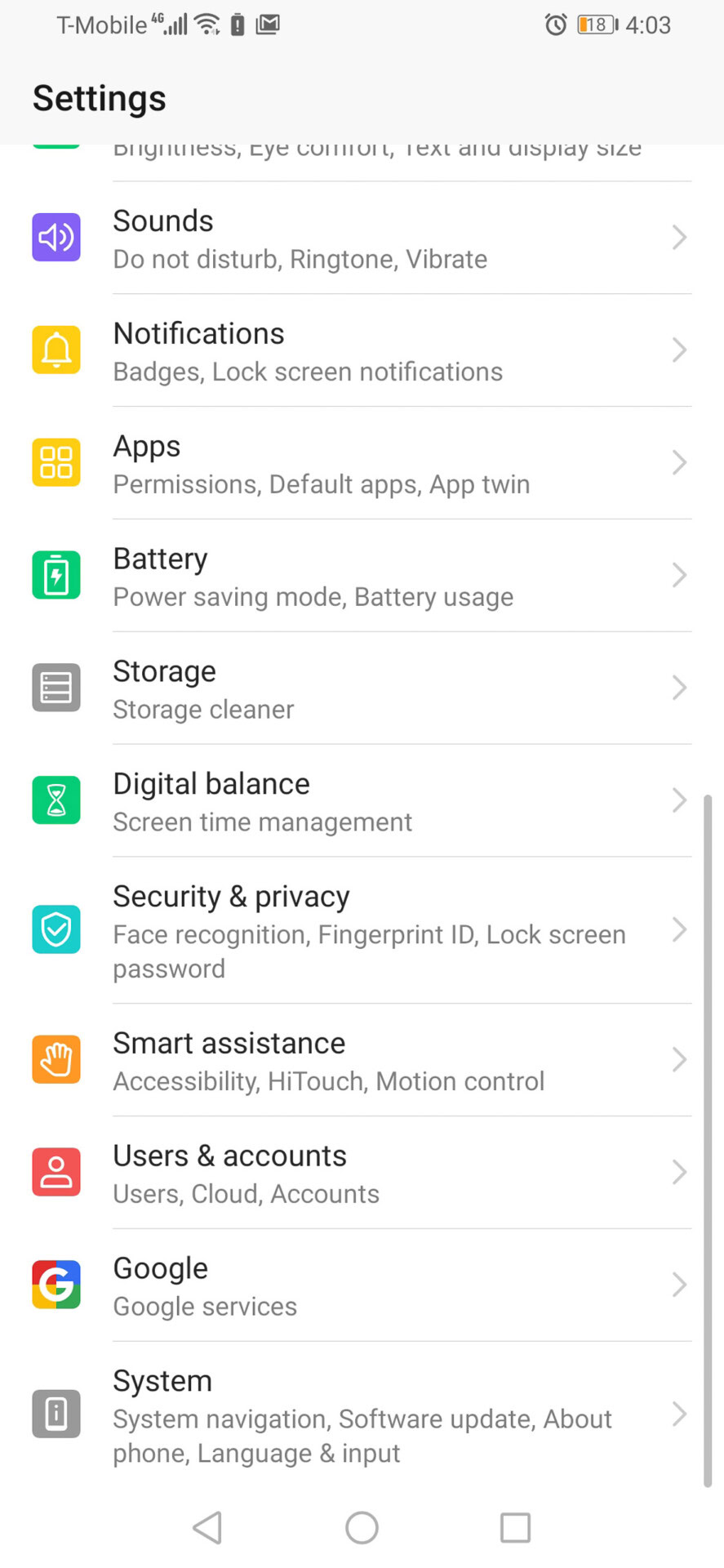This screenshot has height=1568, width=724.
Task: Open the System settings row
Action: pos(362,1415)
